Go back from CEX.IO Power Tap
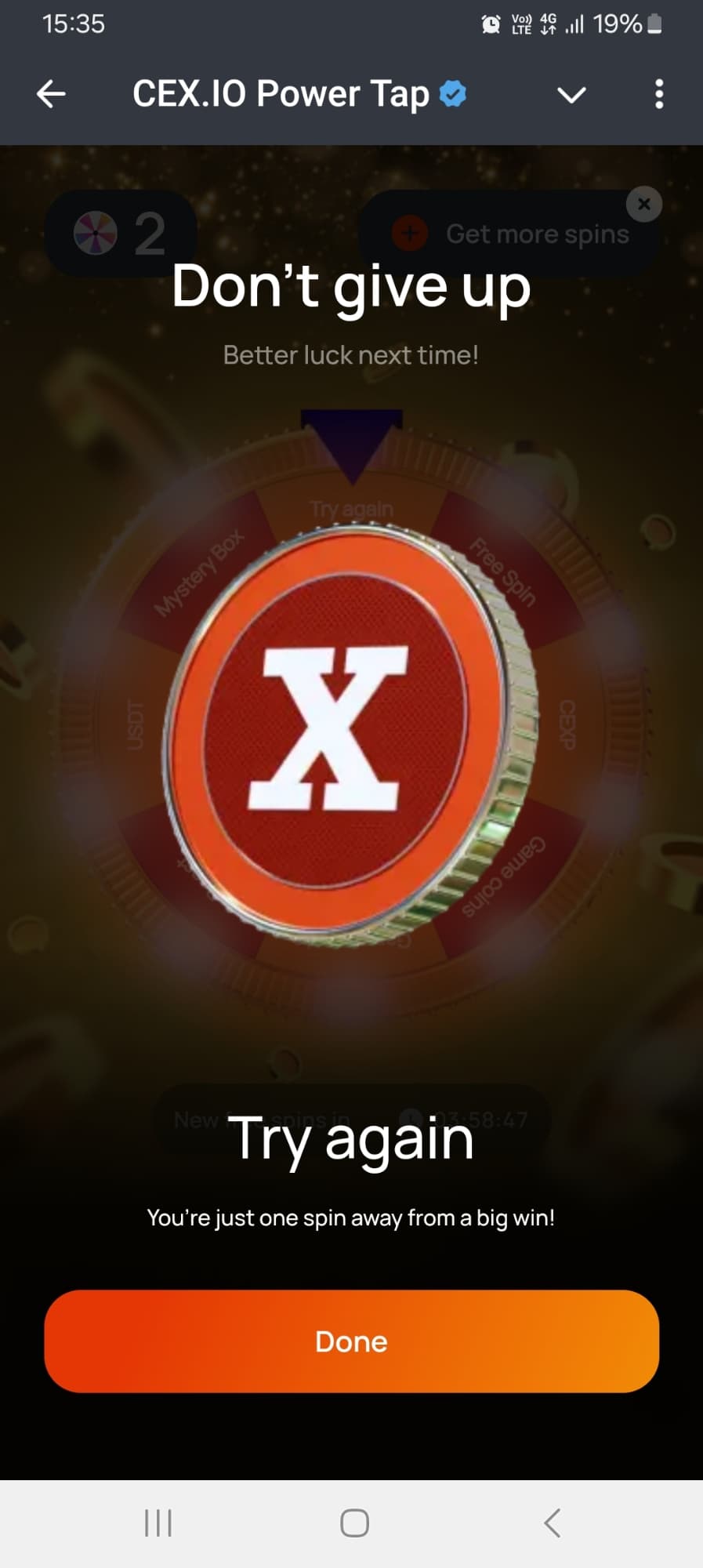703x1568 pixels. [52, 94]
